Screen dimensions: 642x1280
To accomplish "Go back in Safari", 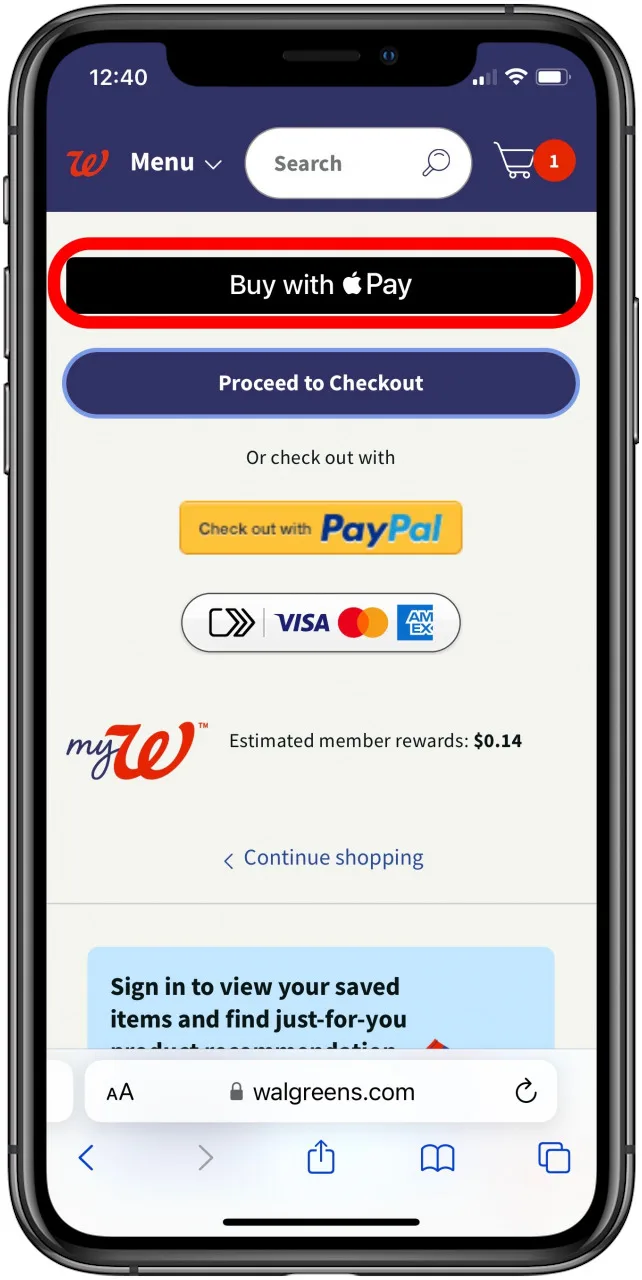I will tap(87, 1158).
